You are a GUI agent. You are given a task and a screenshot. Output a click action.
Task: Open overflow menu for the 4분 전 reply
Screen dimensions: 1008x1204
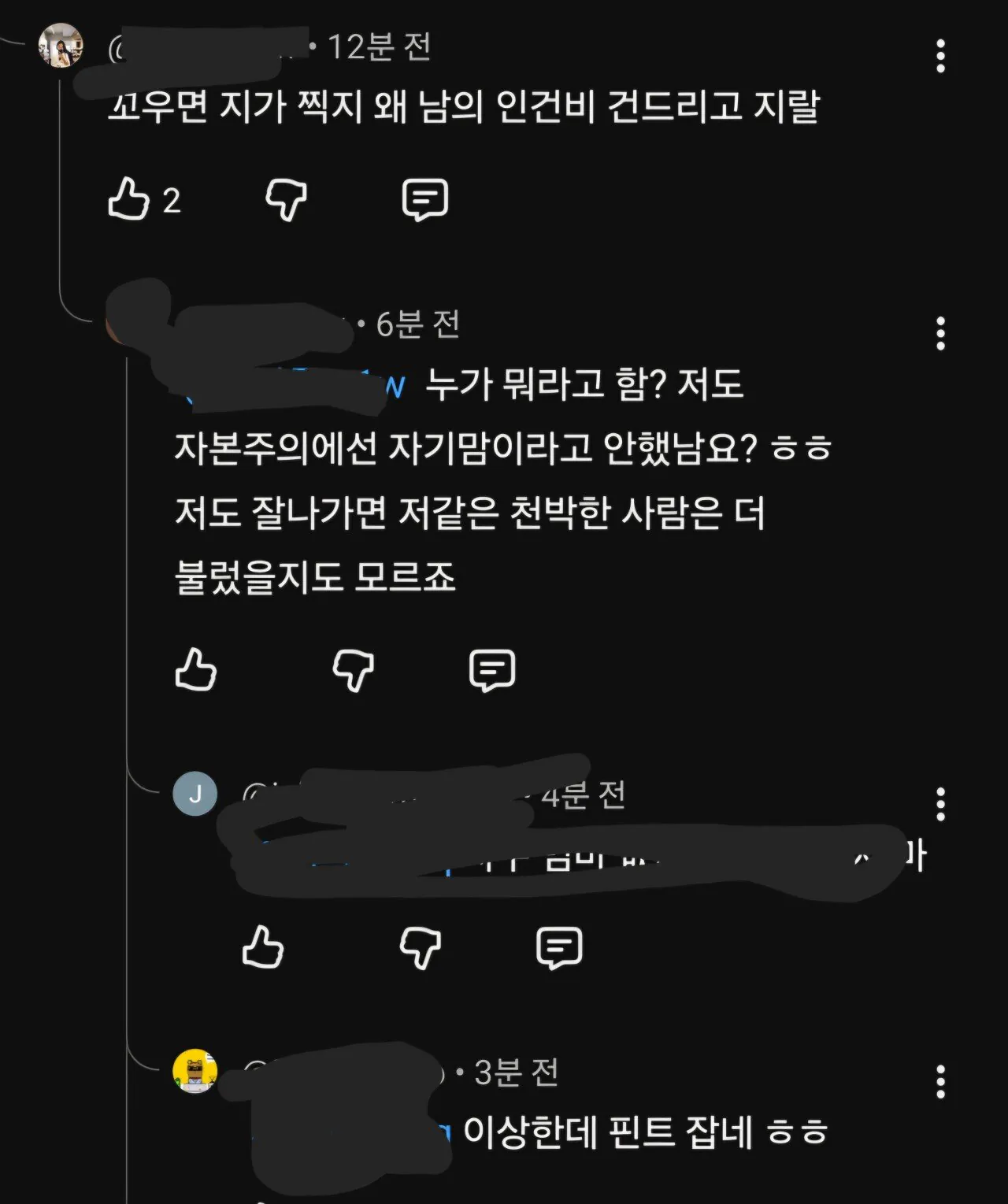point(940,804)
